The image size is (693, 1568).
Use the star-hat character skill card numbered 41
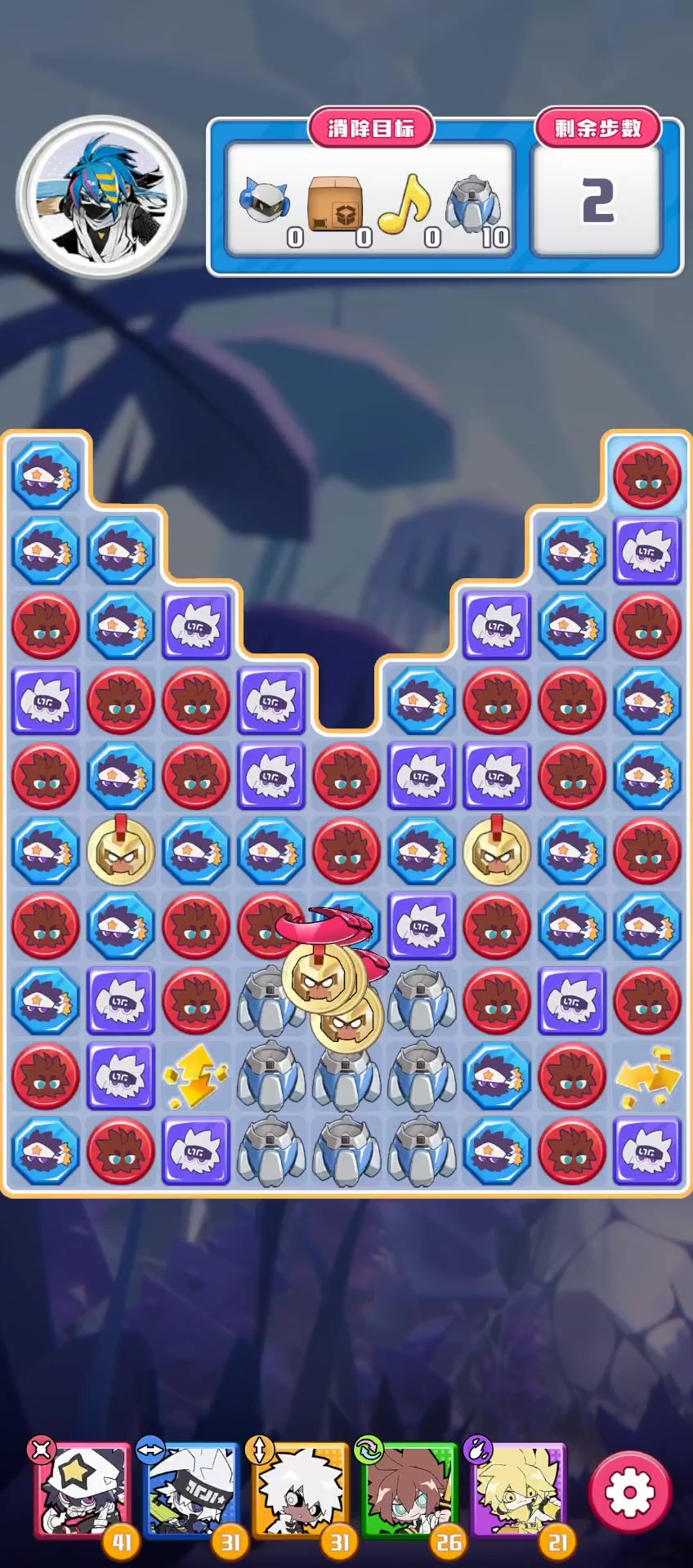[82, 1492]
